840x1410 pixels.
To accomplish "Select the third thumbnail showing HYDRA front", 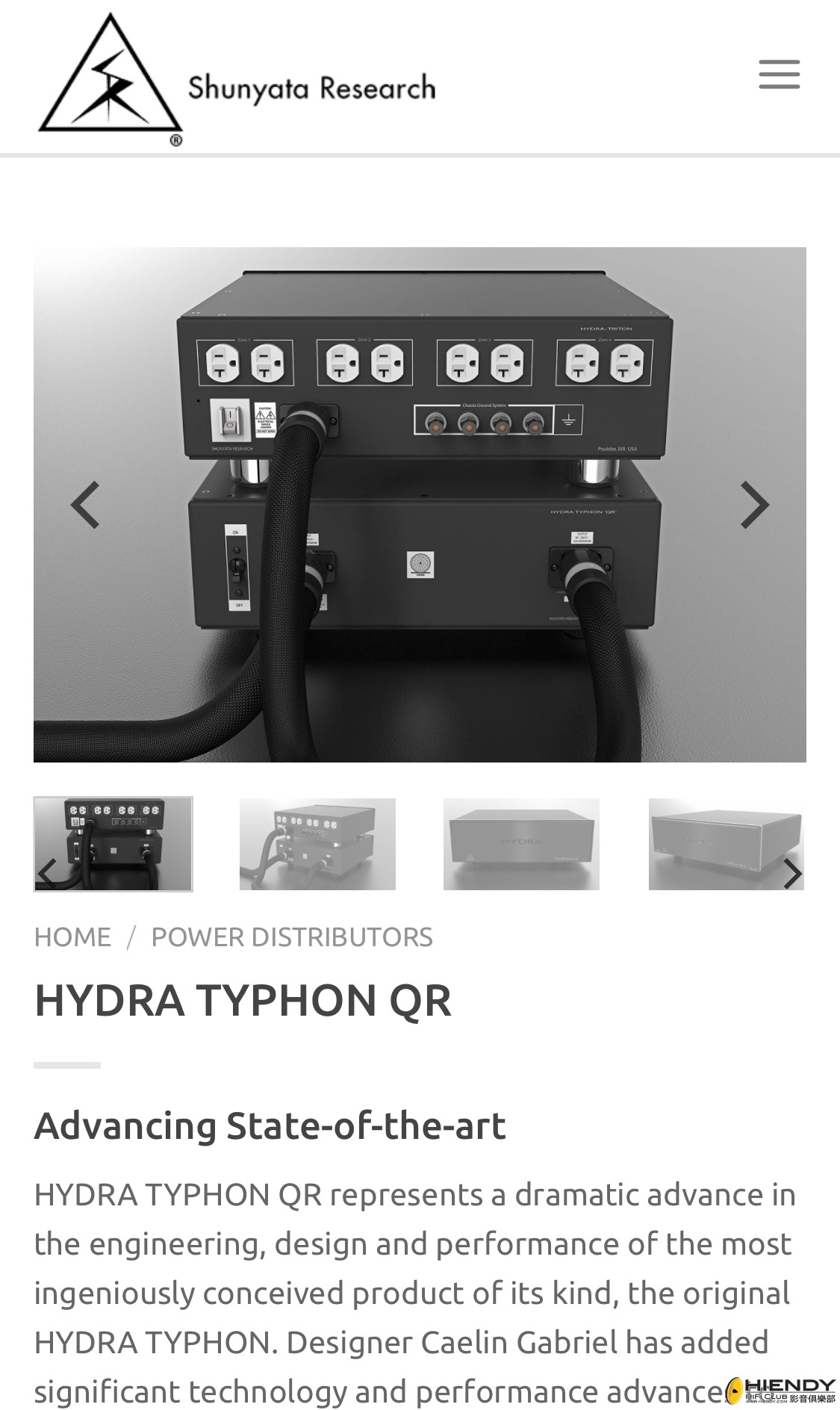I will coord(521,844).
